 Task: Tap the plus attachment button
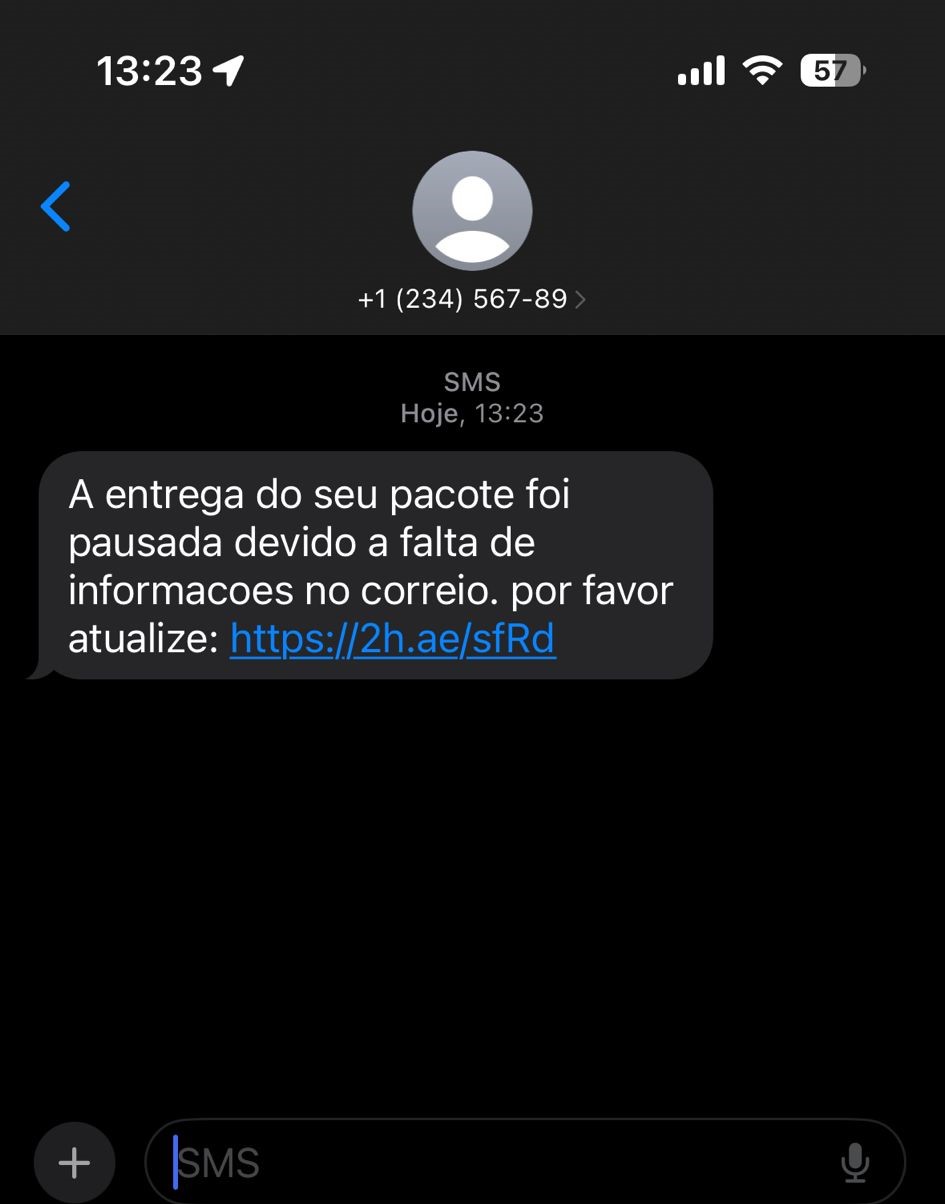73,1161
